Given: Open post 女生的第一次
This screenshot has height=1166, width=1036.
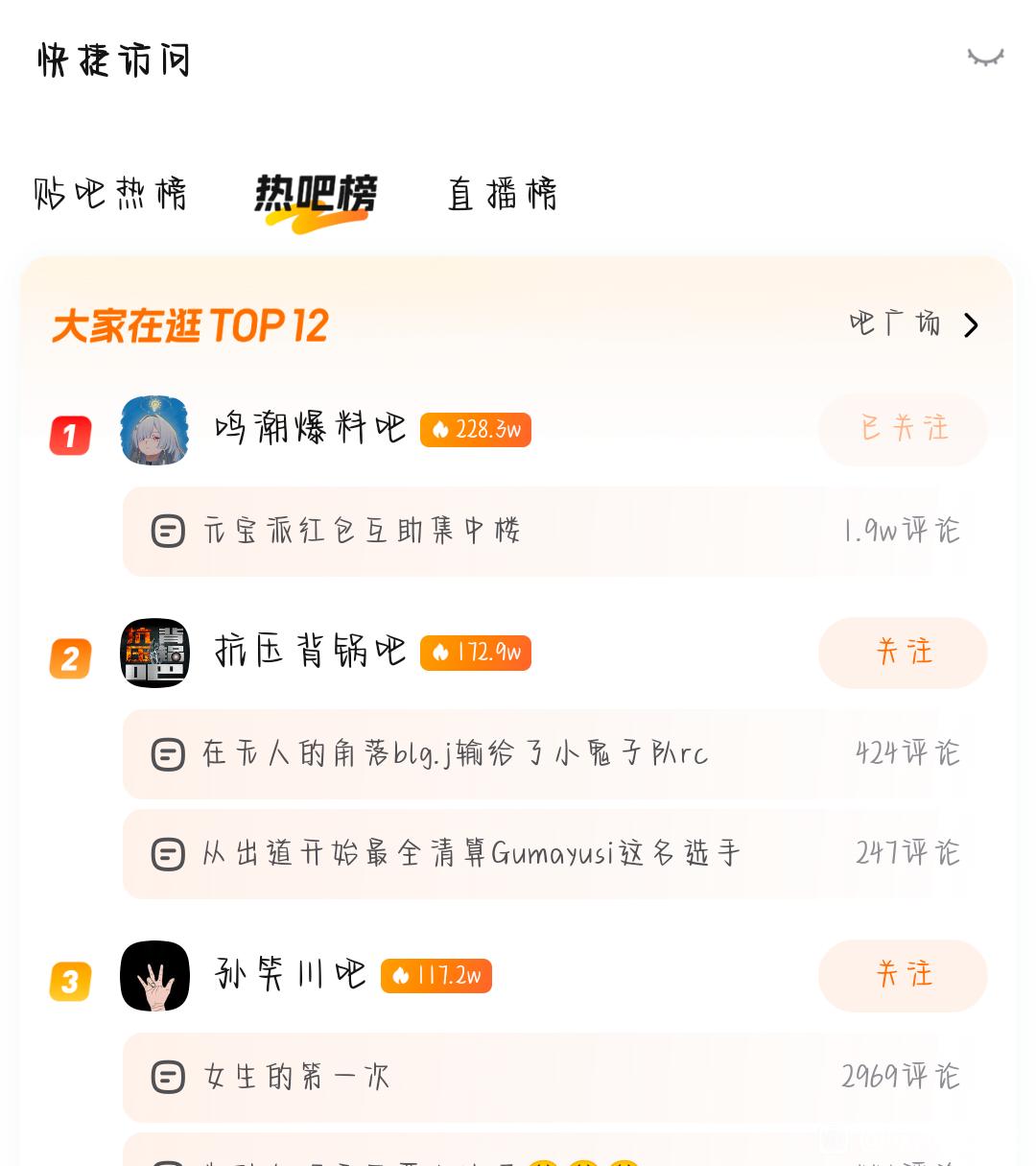Looking at the screenshot, I should click(x=297, y=1077).
